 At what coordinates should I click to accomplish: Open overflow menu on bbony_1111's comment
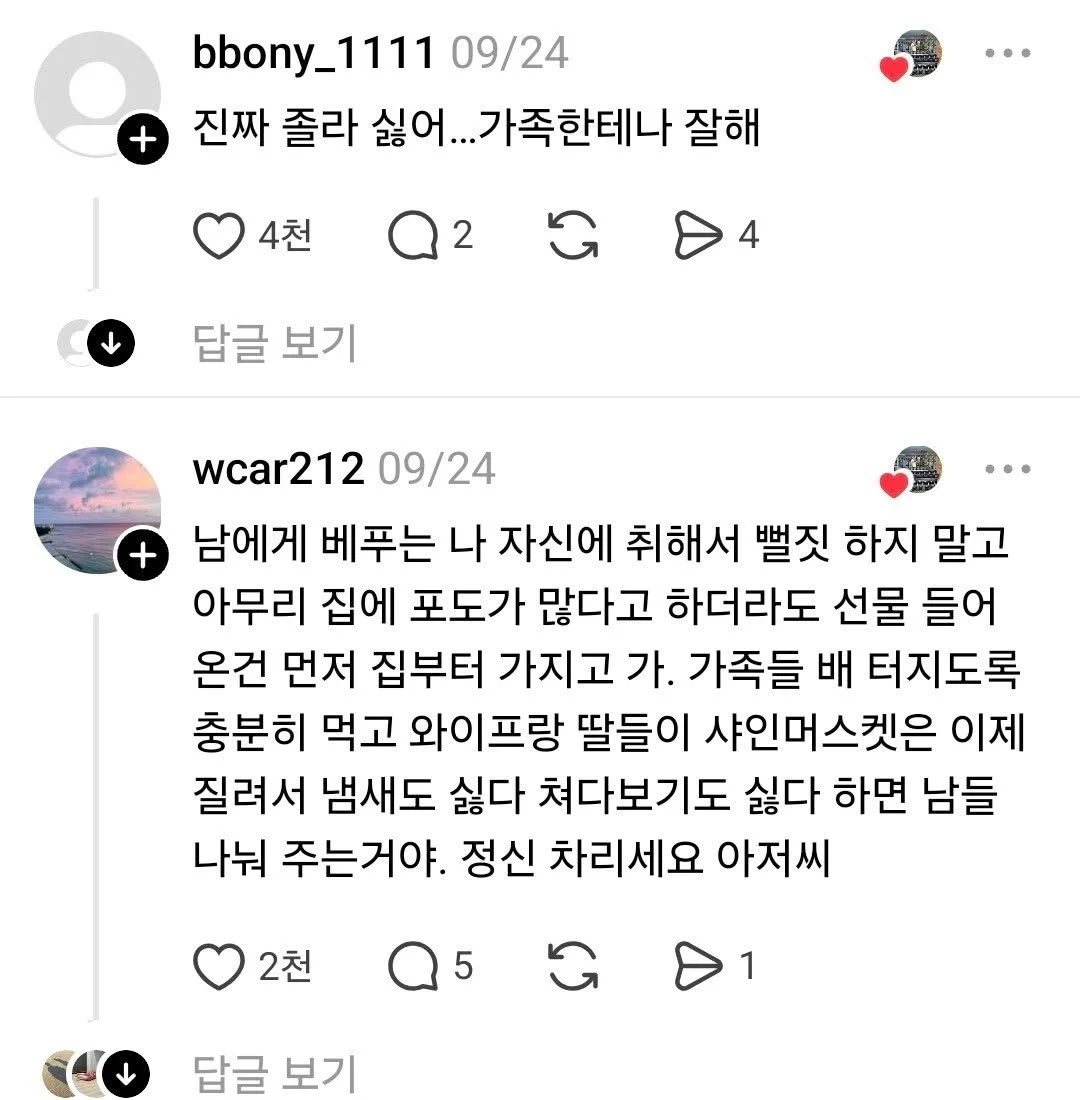click(1007, 55)
